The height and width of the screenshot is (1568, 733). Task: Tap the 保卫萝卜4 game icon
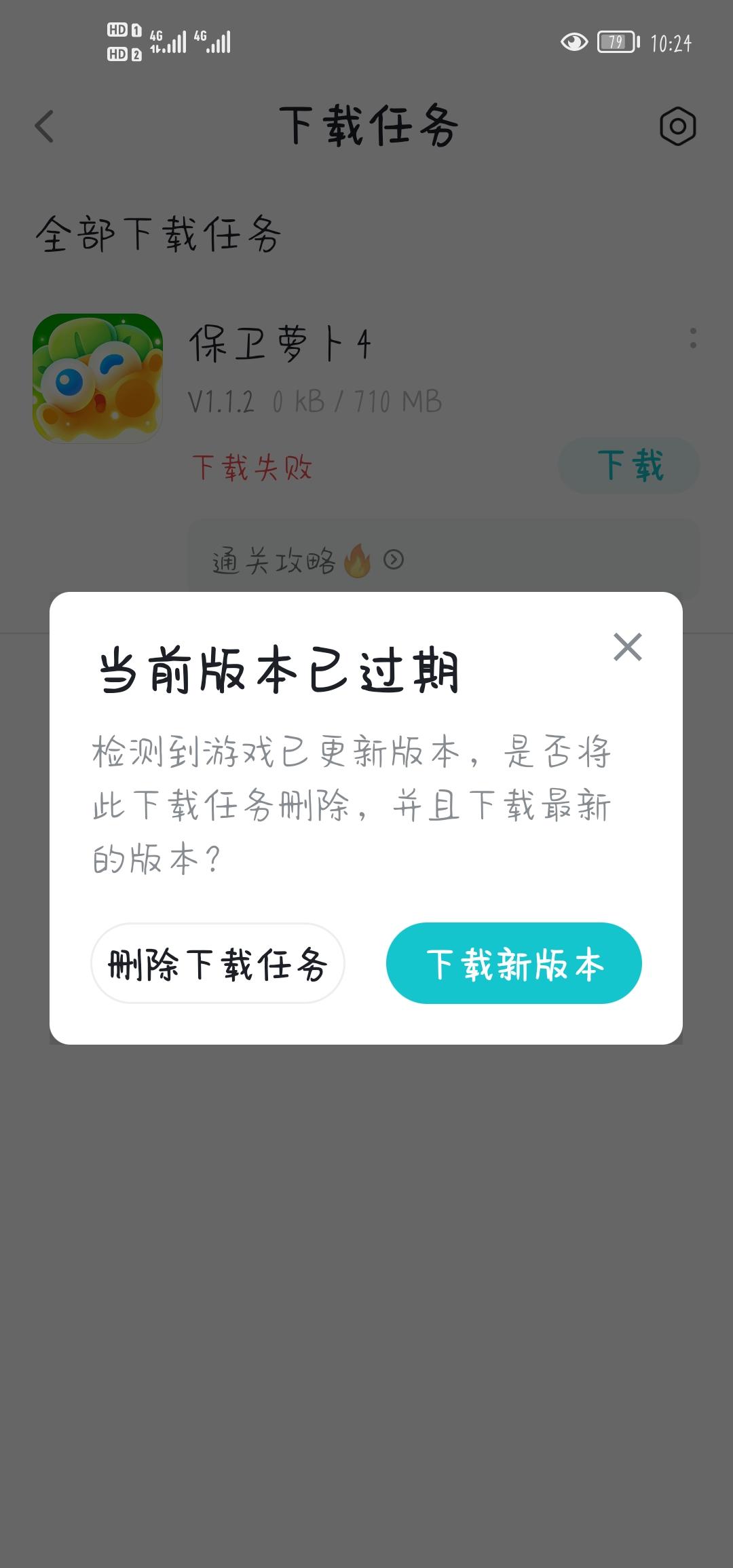[x=98, y=377]
